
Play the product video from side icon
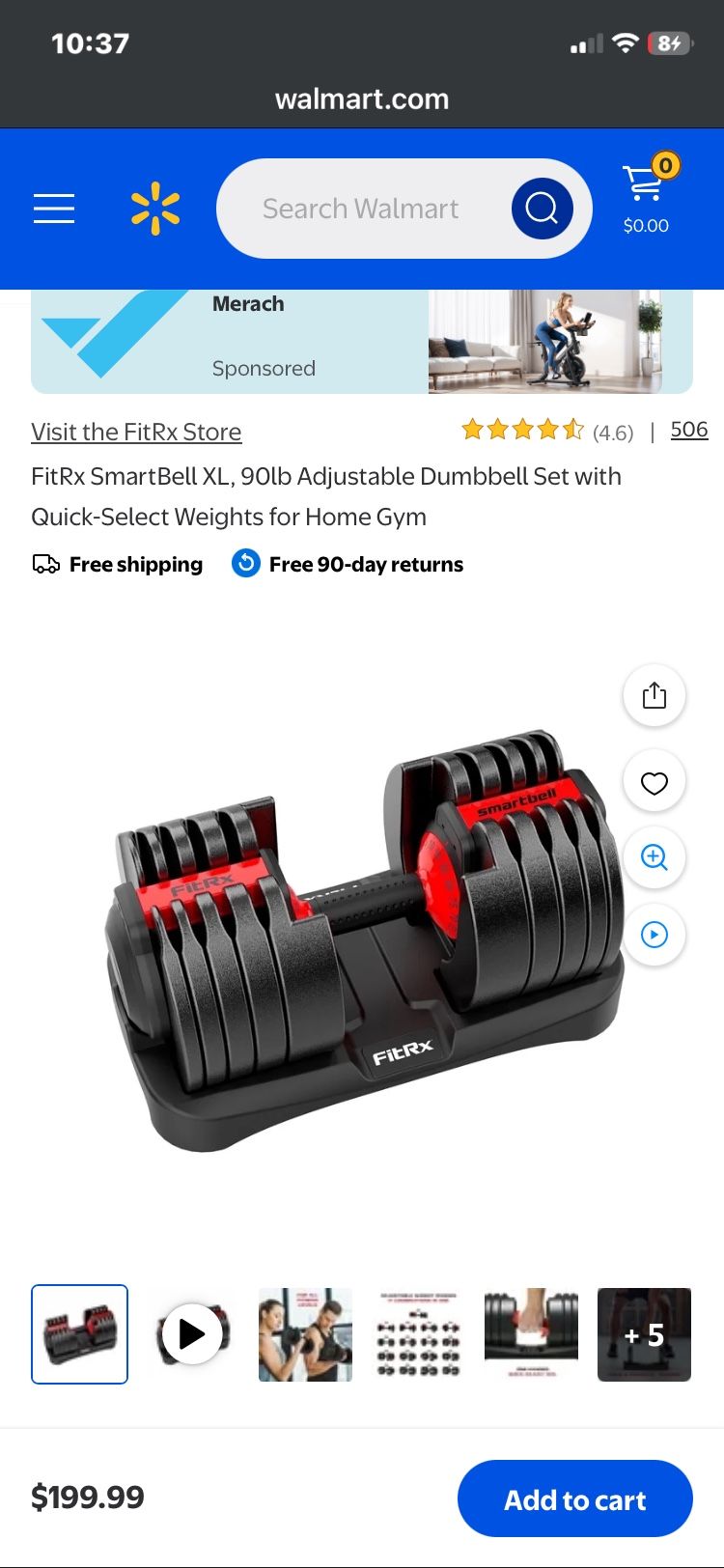[654, 935]
